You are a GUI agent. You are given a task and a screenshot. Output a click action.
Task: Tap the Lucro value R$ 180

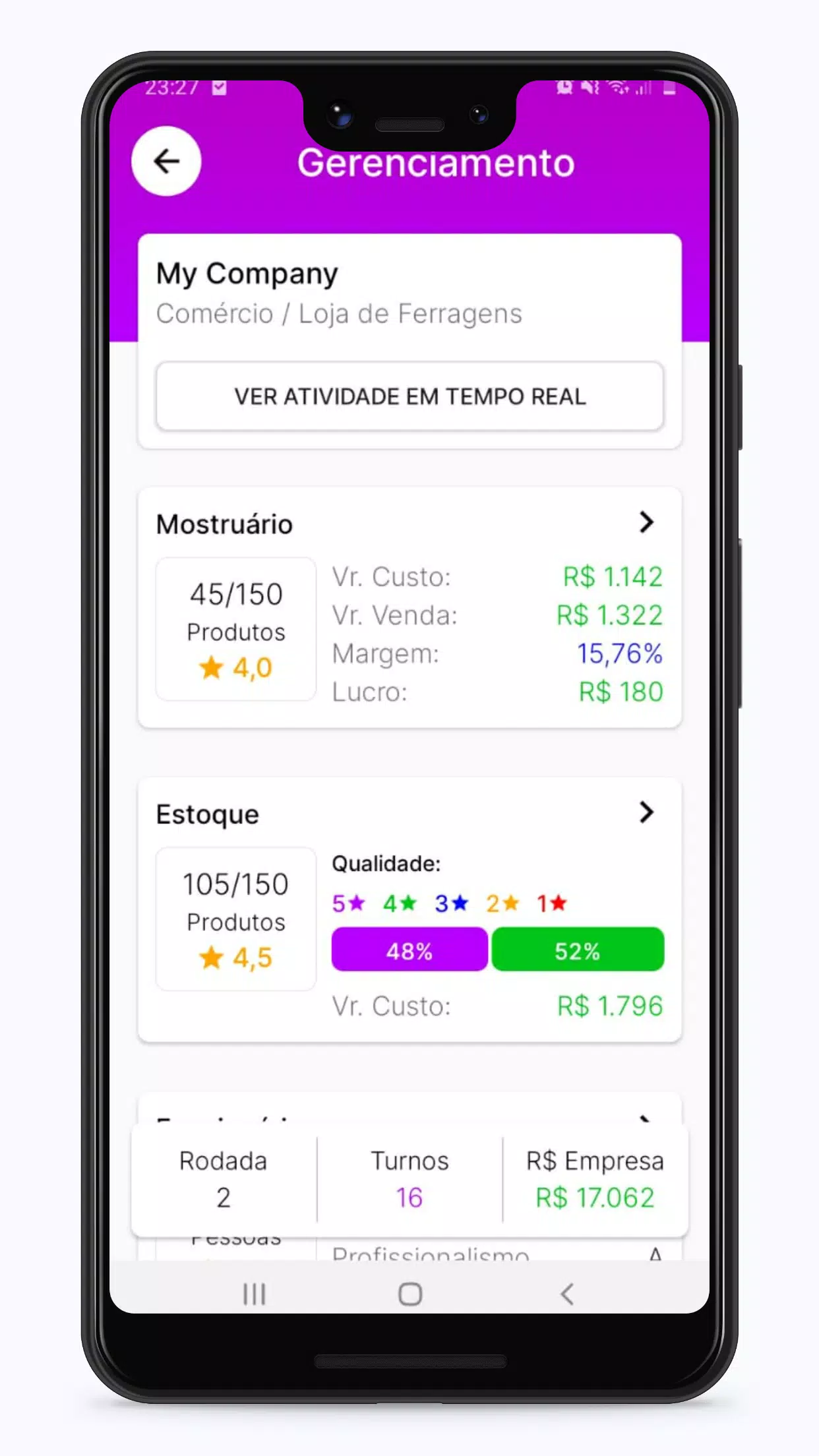(x=619, y=691)
